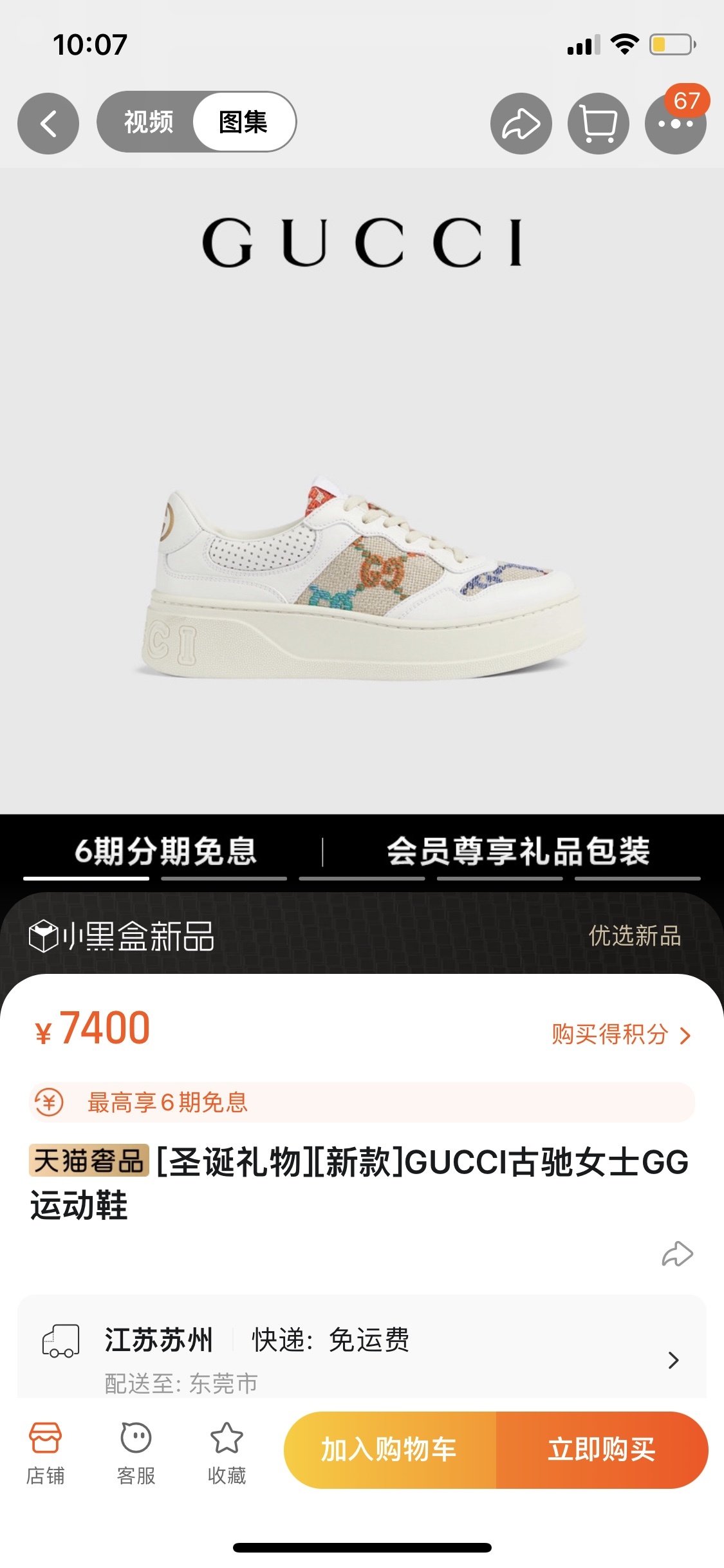
Task: View 最高享6期免息 installment details
Action: 362,1102
